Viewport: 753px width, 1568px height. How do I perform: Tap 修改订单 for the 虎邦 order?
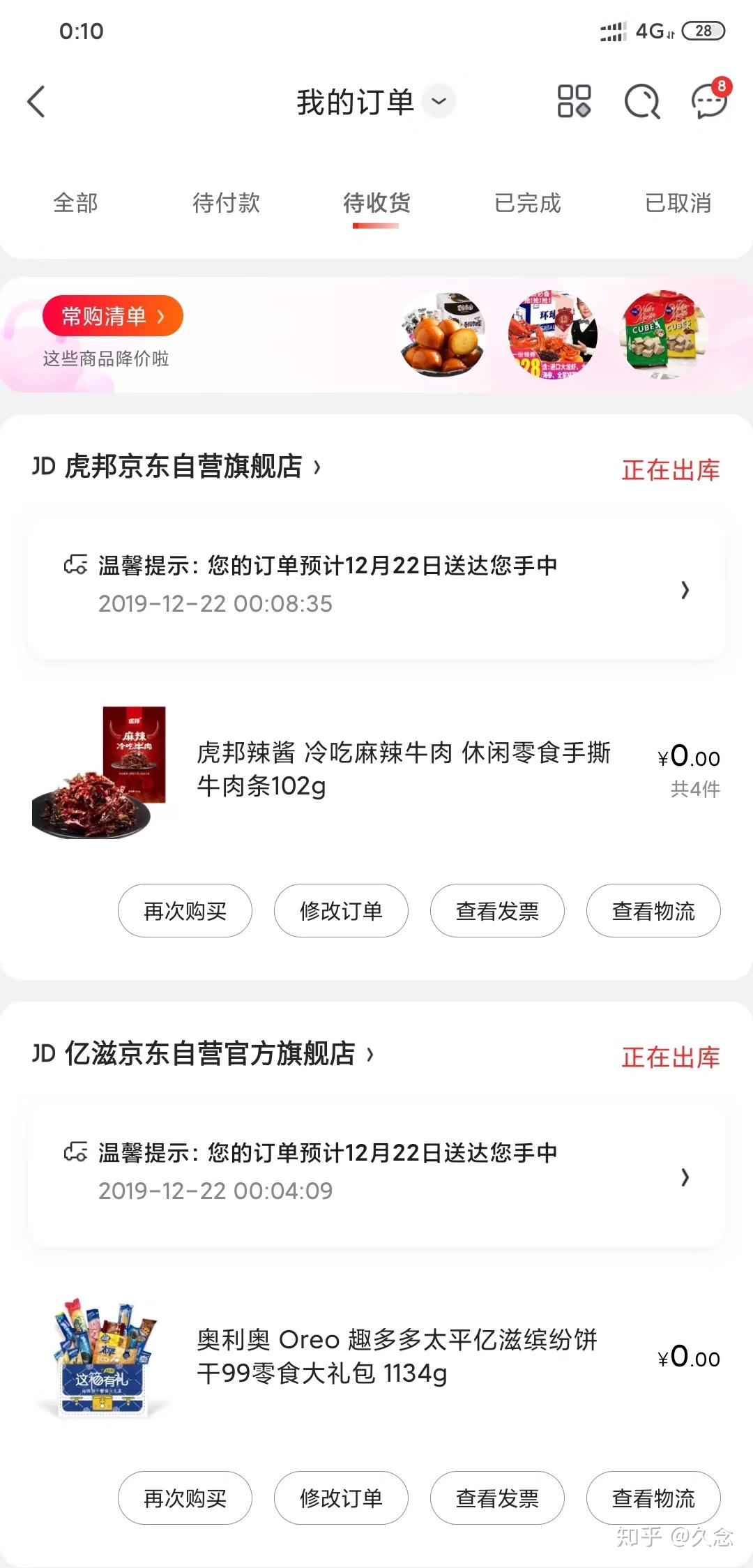[x=341, y=911]
